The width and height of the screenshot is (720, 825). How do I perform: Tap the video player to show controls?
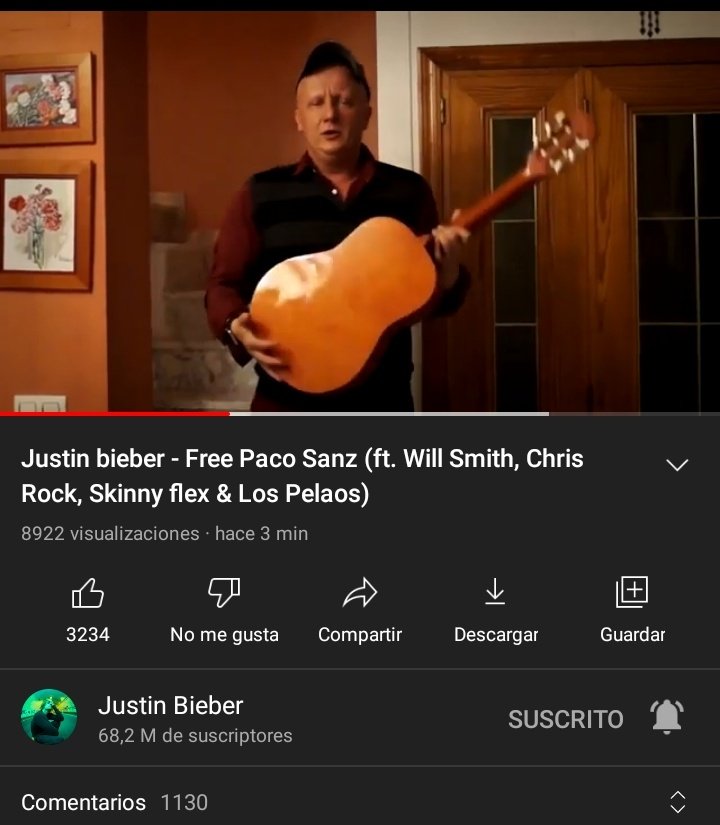(x=360, y=210)
